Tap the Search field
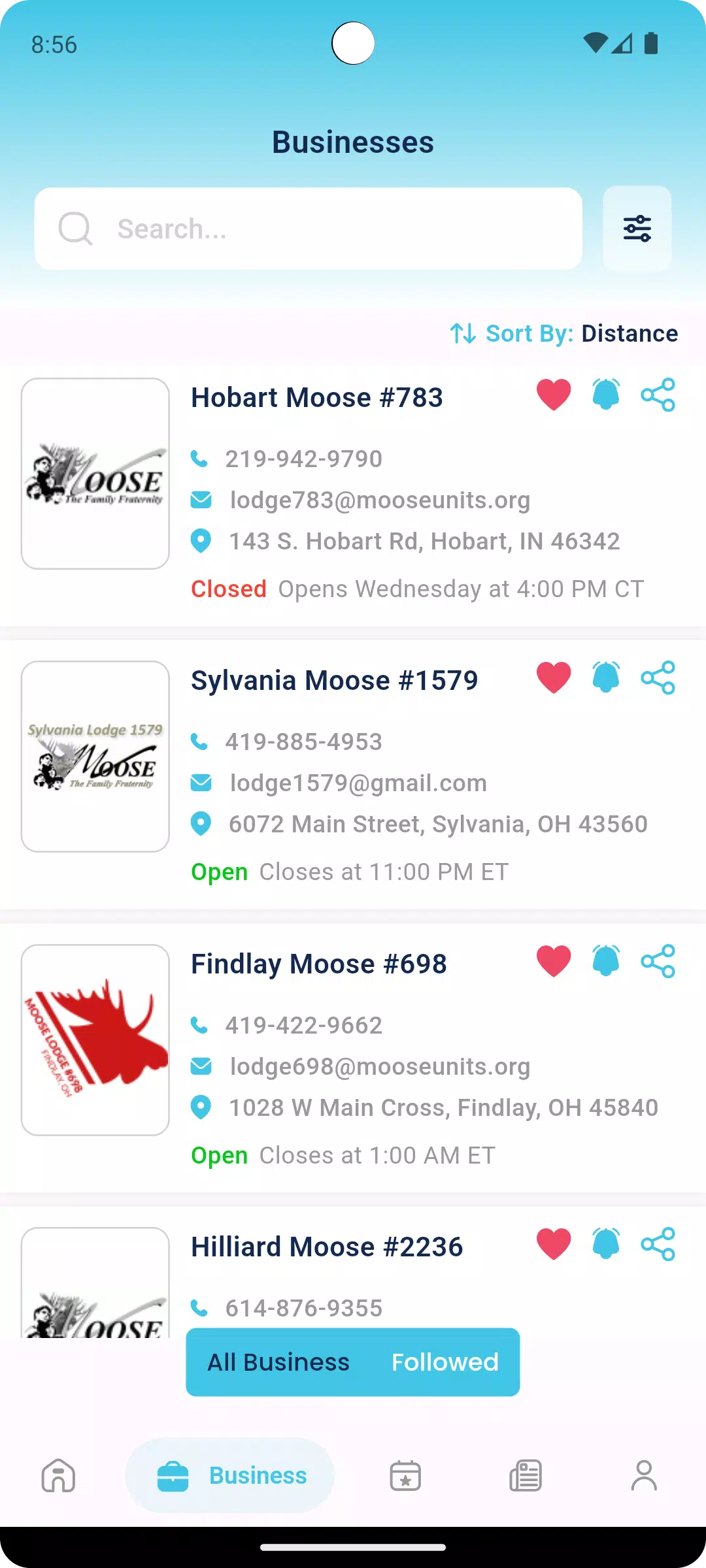706x1568 pixels. tap(308, 229)
